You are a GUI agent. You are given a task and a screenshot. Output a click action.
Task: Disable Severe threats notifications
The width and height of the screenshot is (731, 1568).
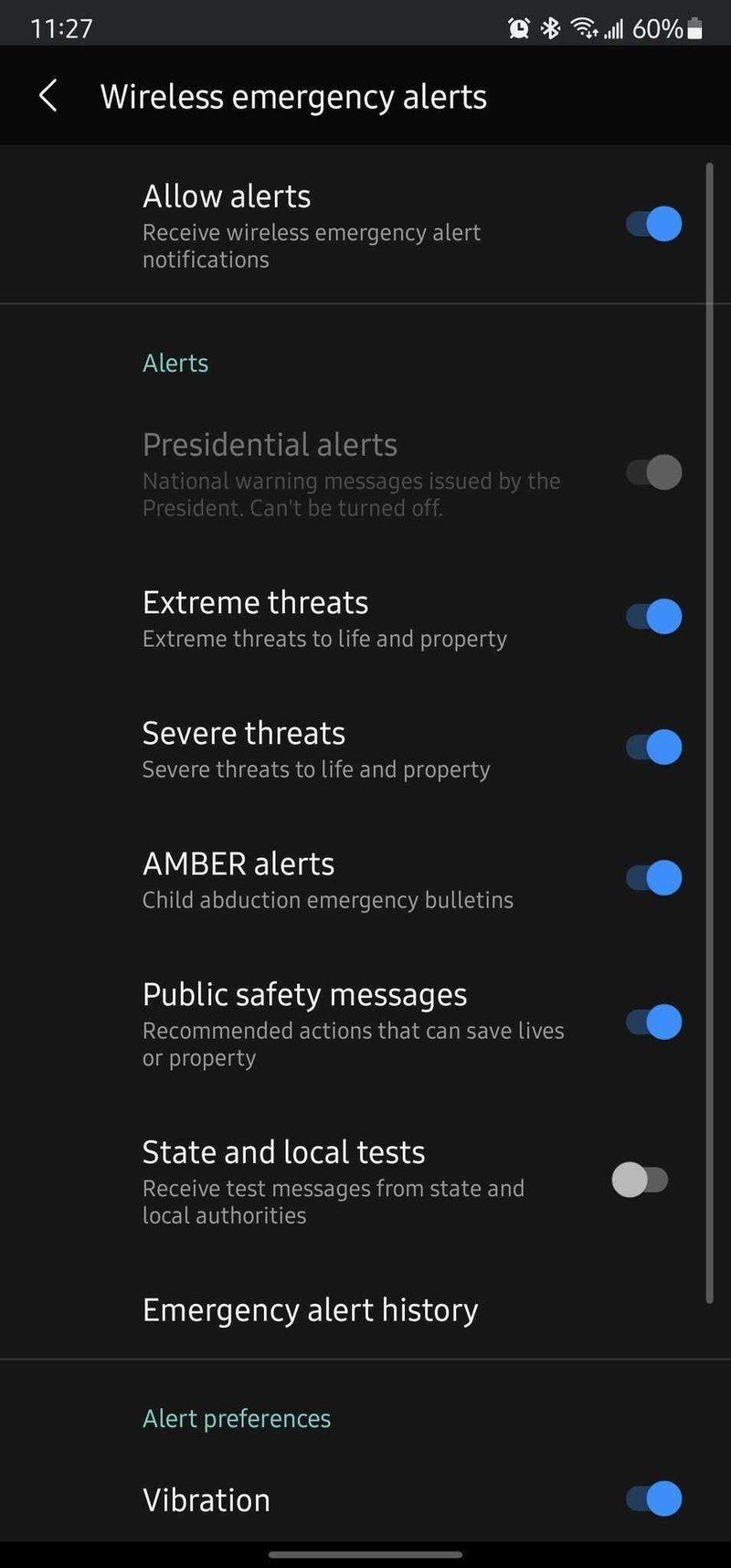pos(650,747)
